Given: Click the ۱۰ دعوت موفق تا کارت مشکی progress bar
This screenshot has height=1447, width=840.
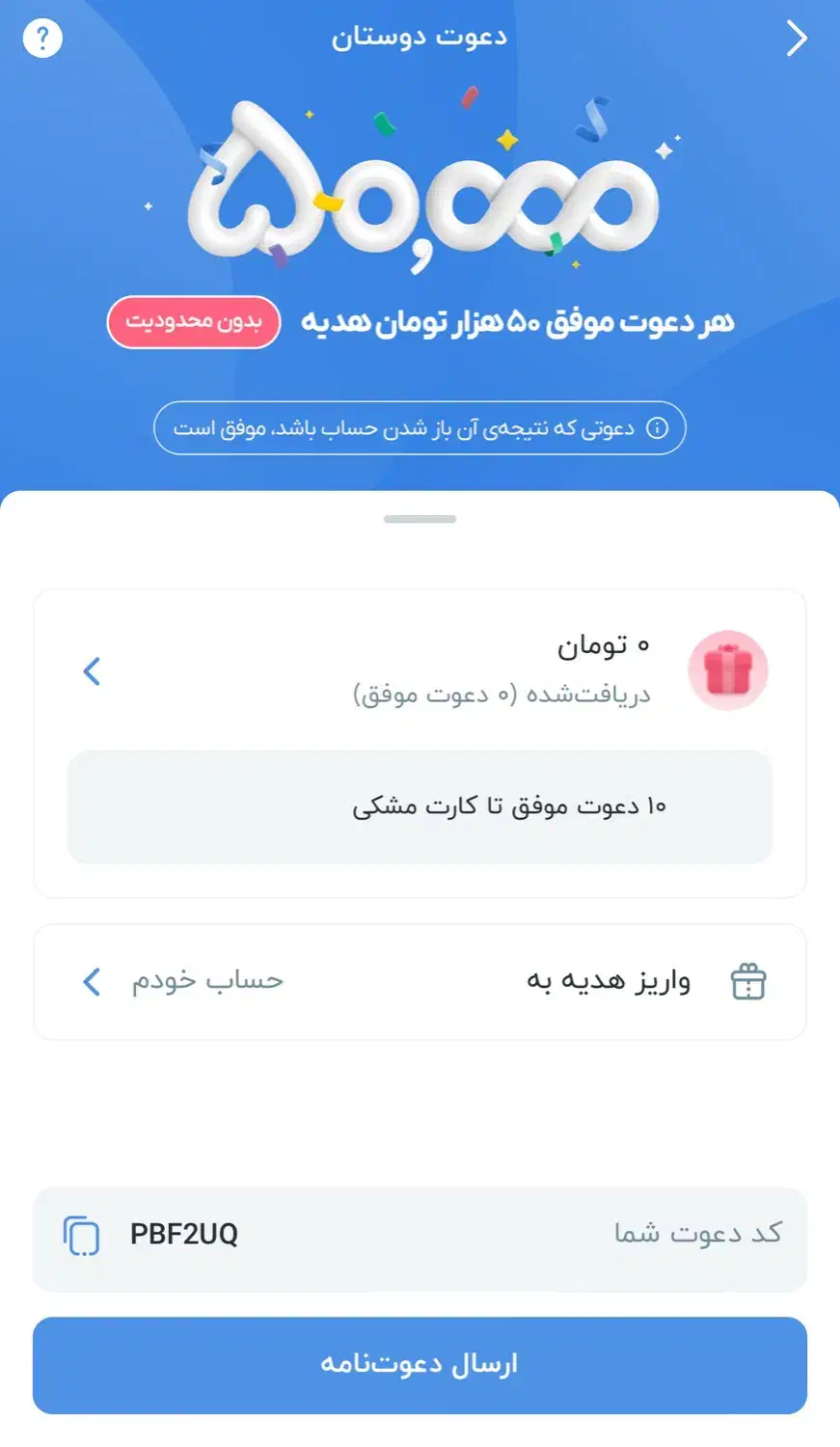Looking at the screenshot, I should [420, 806].
